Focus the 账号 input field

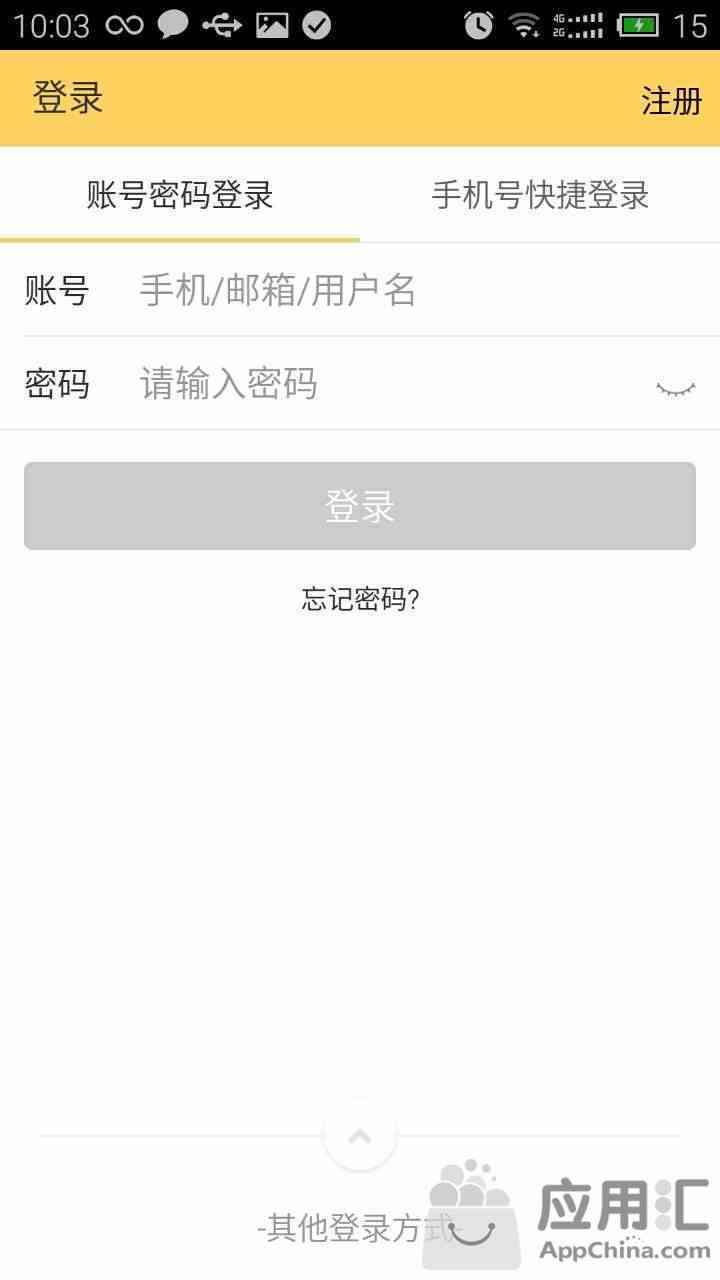pos(418,291)
